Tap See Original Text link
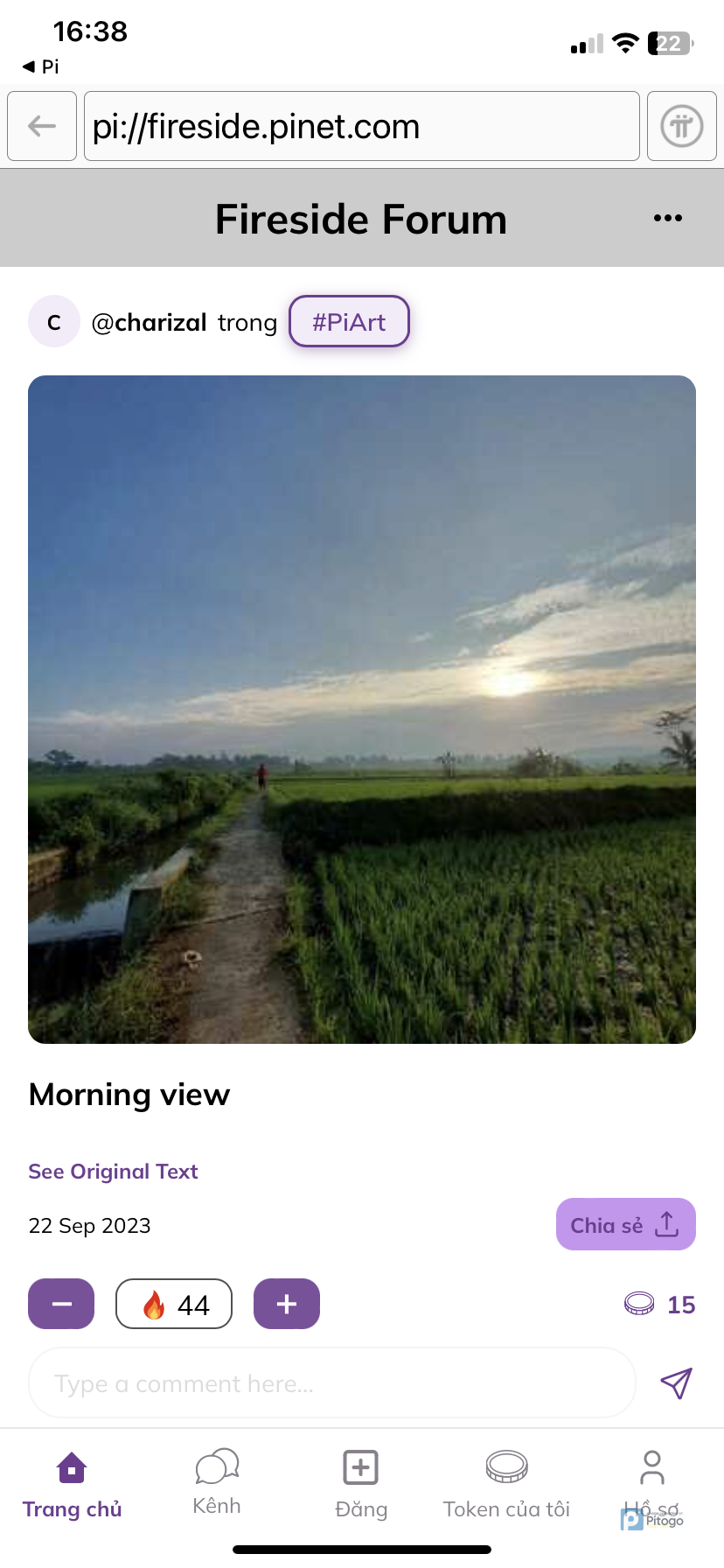This screenshot has height=1568, width=724. [113, 1171]
